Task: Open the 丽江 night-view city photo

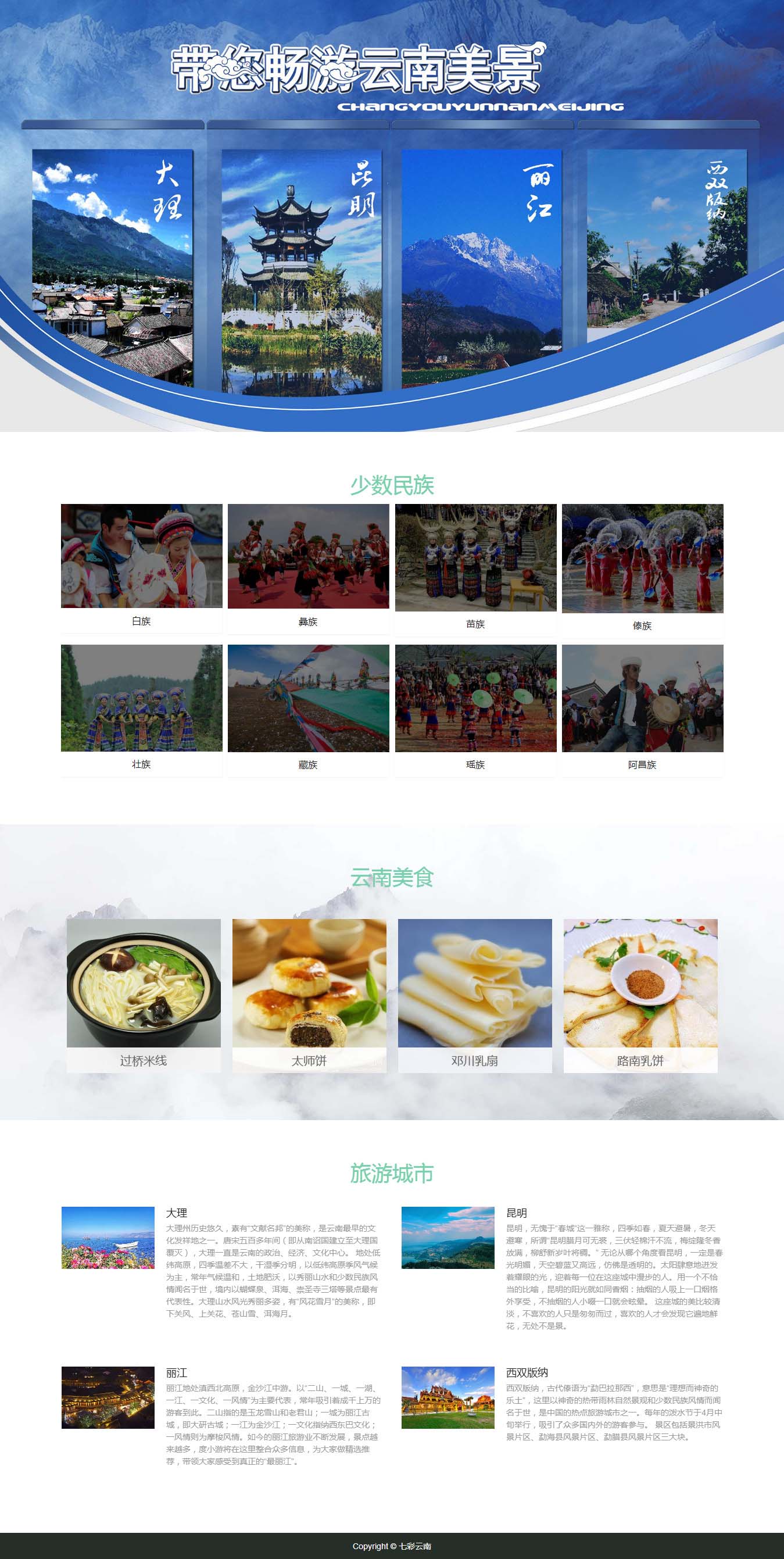Action: coord(108,1397)
